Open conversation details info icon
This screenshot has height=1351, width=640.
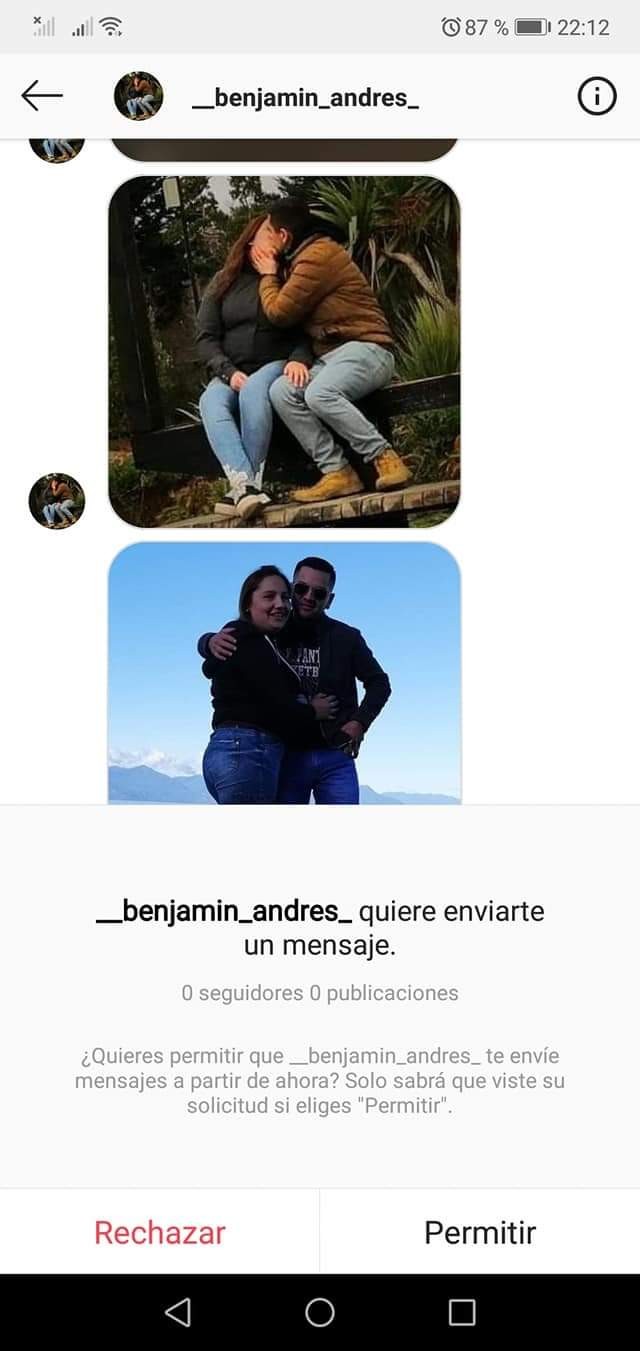[x=597, y=96]
